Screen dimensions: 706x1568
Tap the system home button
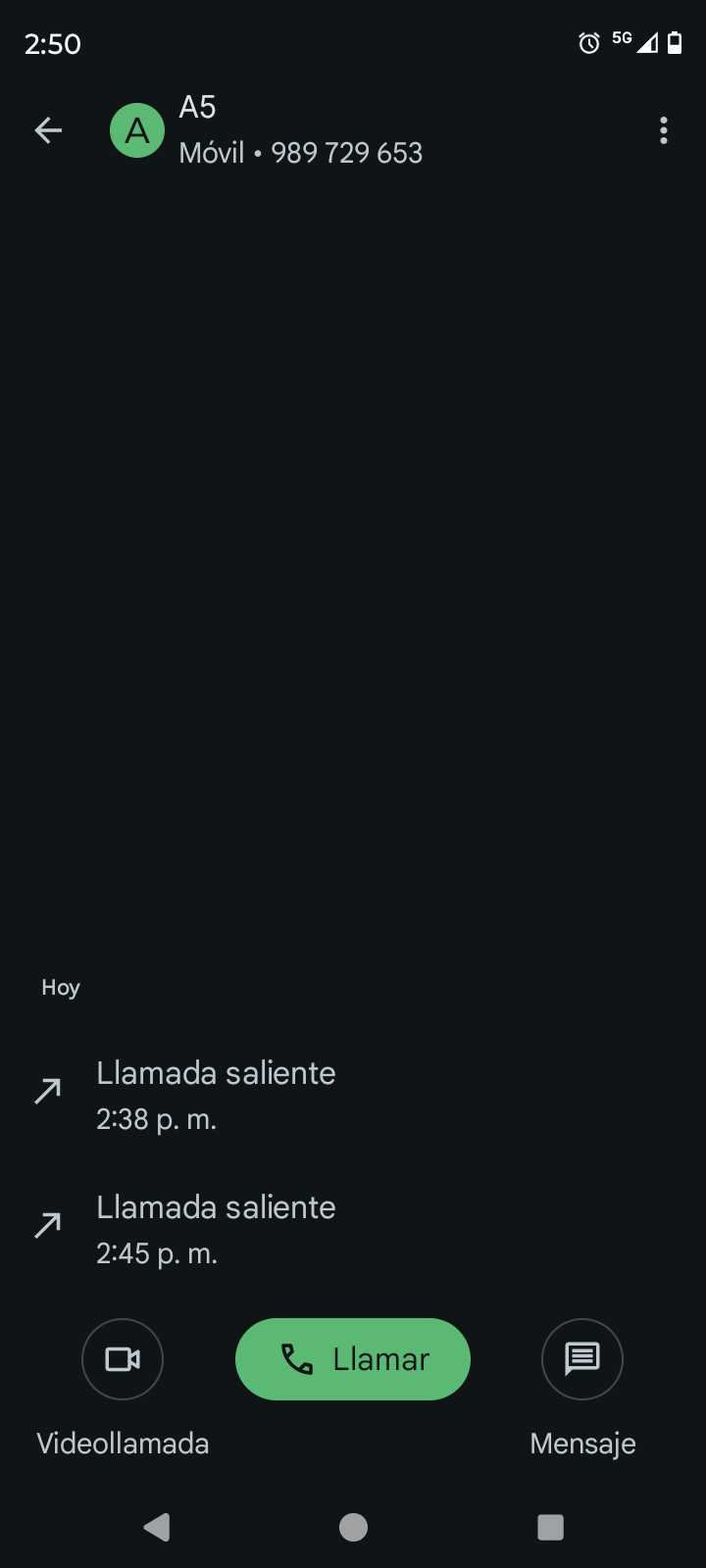click(353, 1527)
